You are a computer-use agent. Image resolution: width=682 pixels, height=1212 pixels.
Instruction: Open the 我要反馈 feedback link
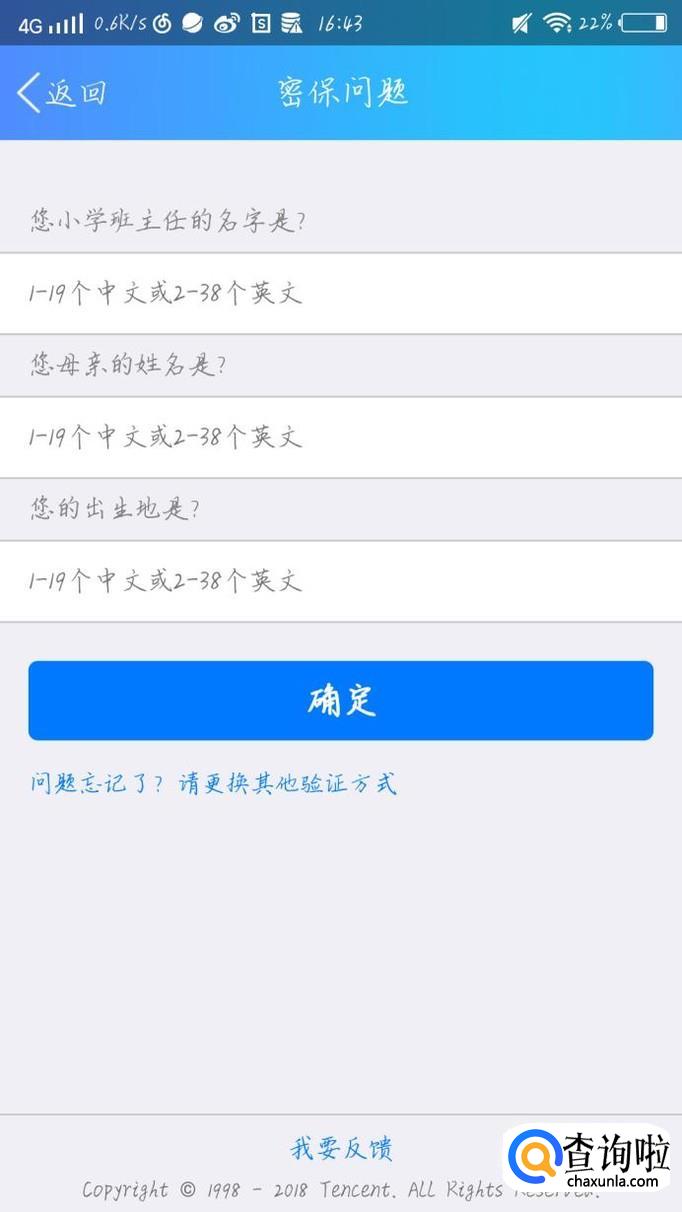(341, 1149)
